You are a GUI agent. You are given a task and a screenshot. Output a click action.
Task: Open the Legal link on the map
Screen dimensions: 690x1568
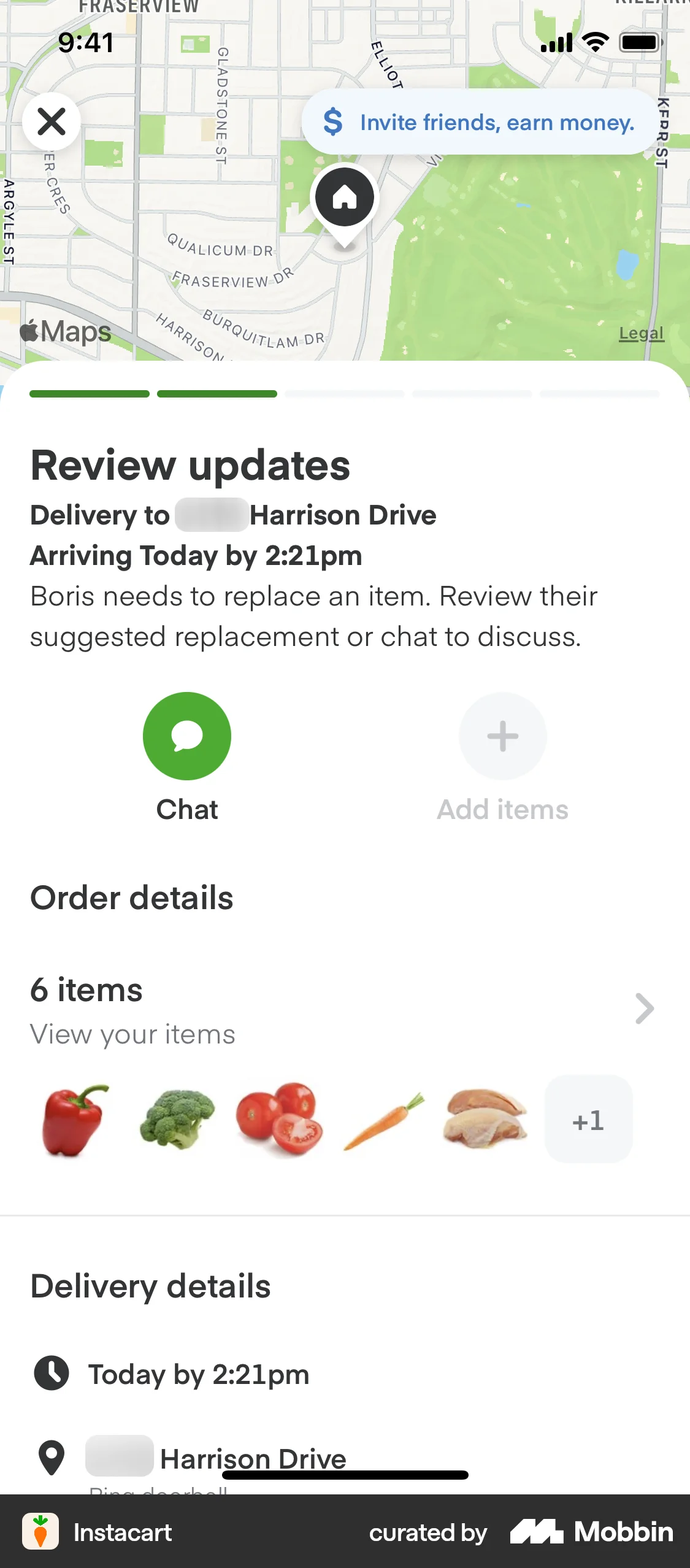click(x=641, y=333)
